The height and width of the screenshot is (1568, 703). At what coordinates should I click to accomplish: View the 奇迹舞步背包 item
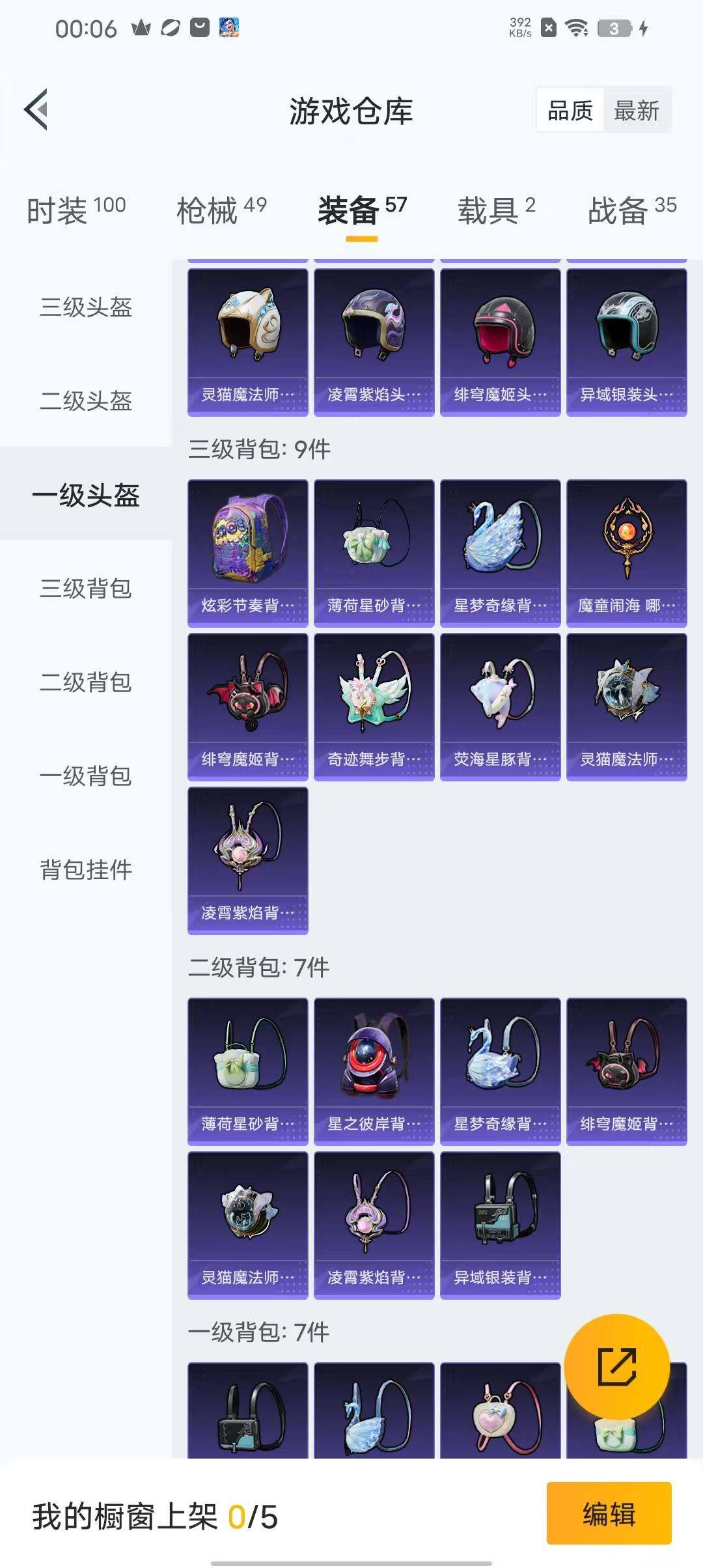pyautogui.click(x=374, y=707)
